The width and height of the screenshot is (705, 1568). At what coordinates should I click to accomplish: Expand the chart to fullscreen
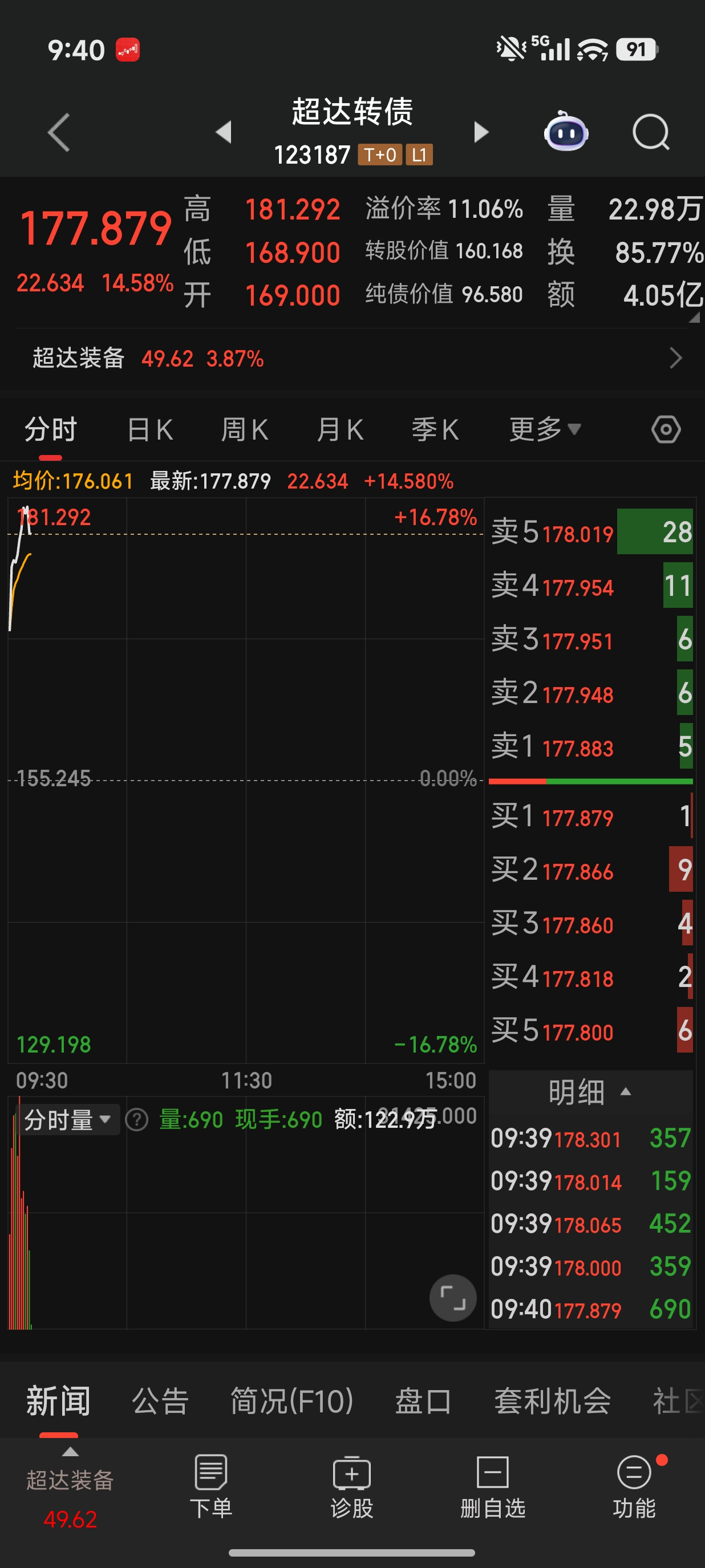[x=452, y=1298]
